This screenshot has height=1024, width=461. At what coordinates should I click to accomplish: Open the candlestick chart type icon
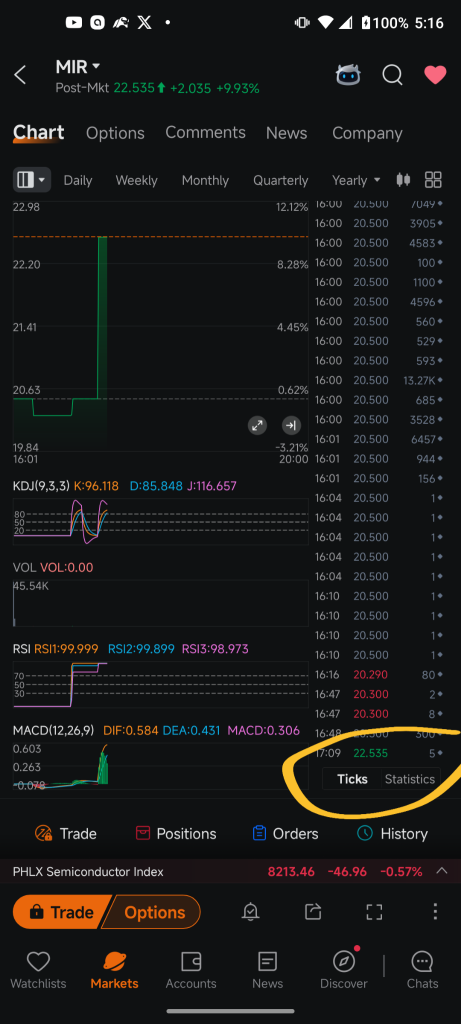click(x=404, y=180)
